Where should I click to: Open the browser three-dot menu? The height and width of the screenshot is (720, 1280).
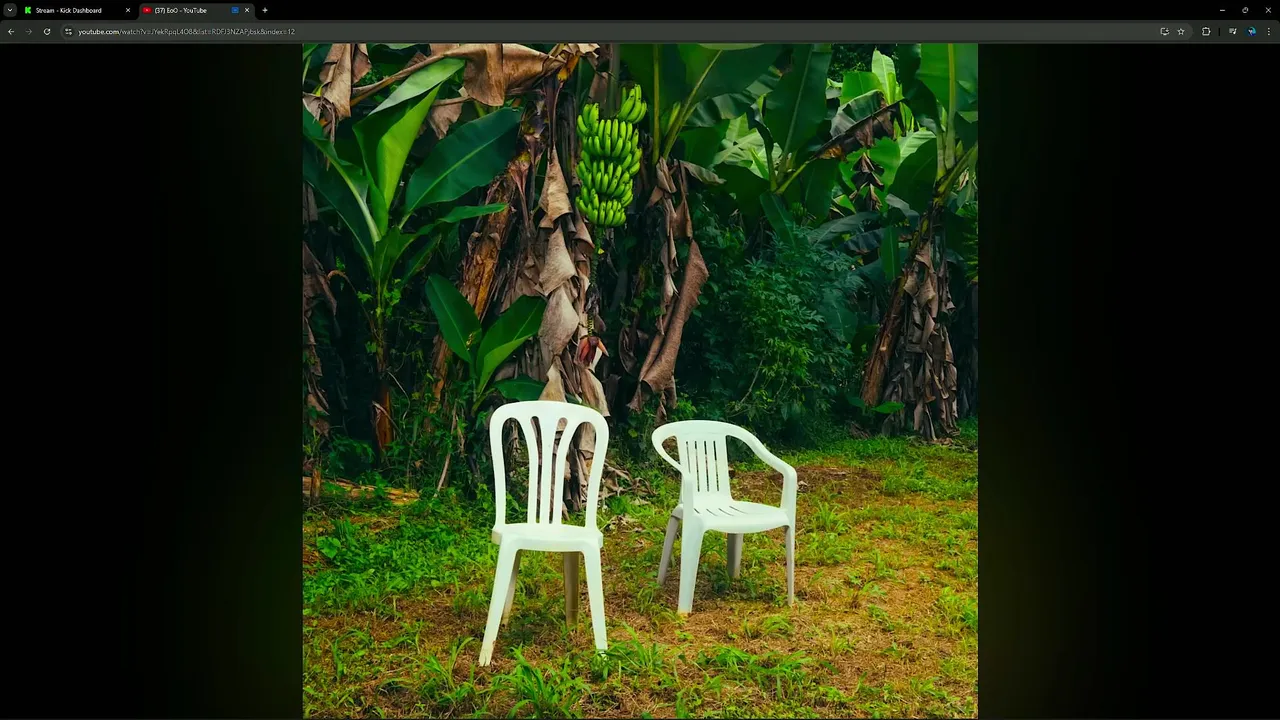click(x=1269, y=31)
